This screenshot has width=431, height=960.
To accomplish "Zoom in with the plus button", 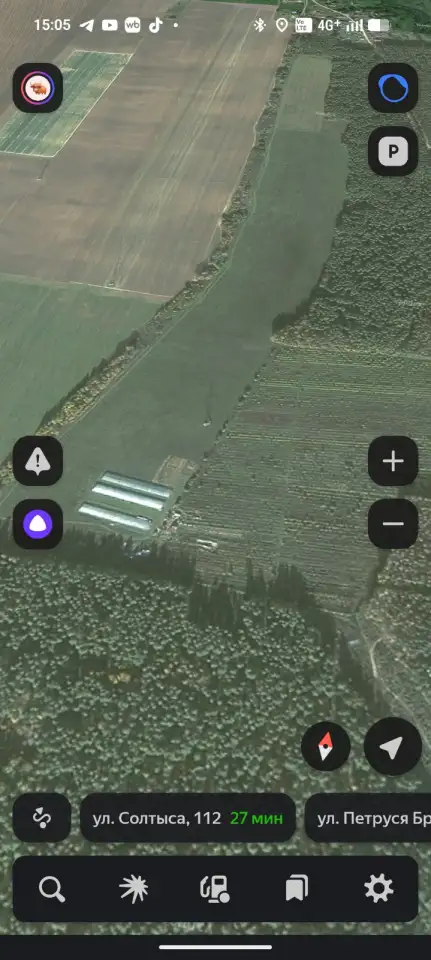I will (x=393, y=461).
